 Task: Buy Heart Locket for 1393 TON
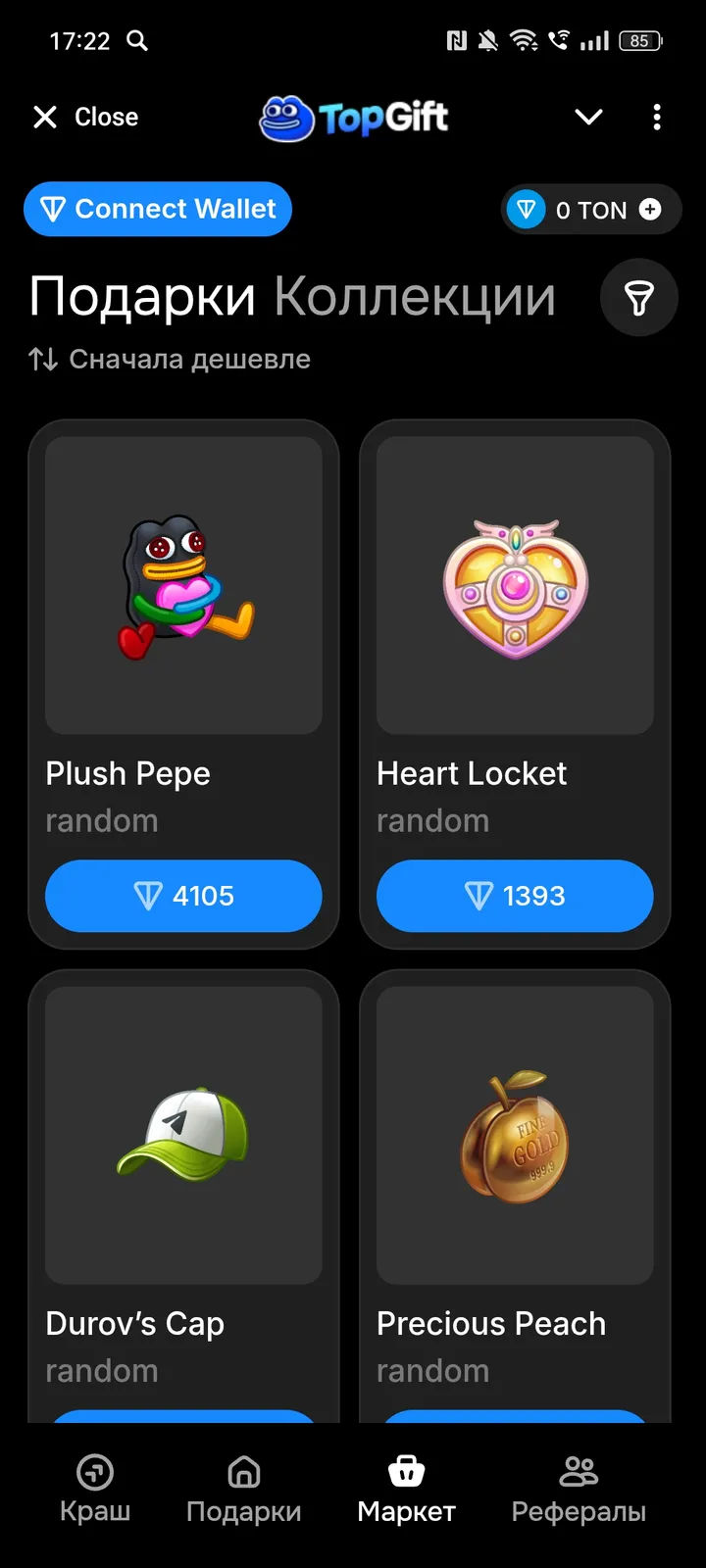click(515, 895)
